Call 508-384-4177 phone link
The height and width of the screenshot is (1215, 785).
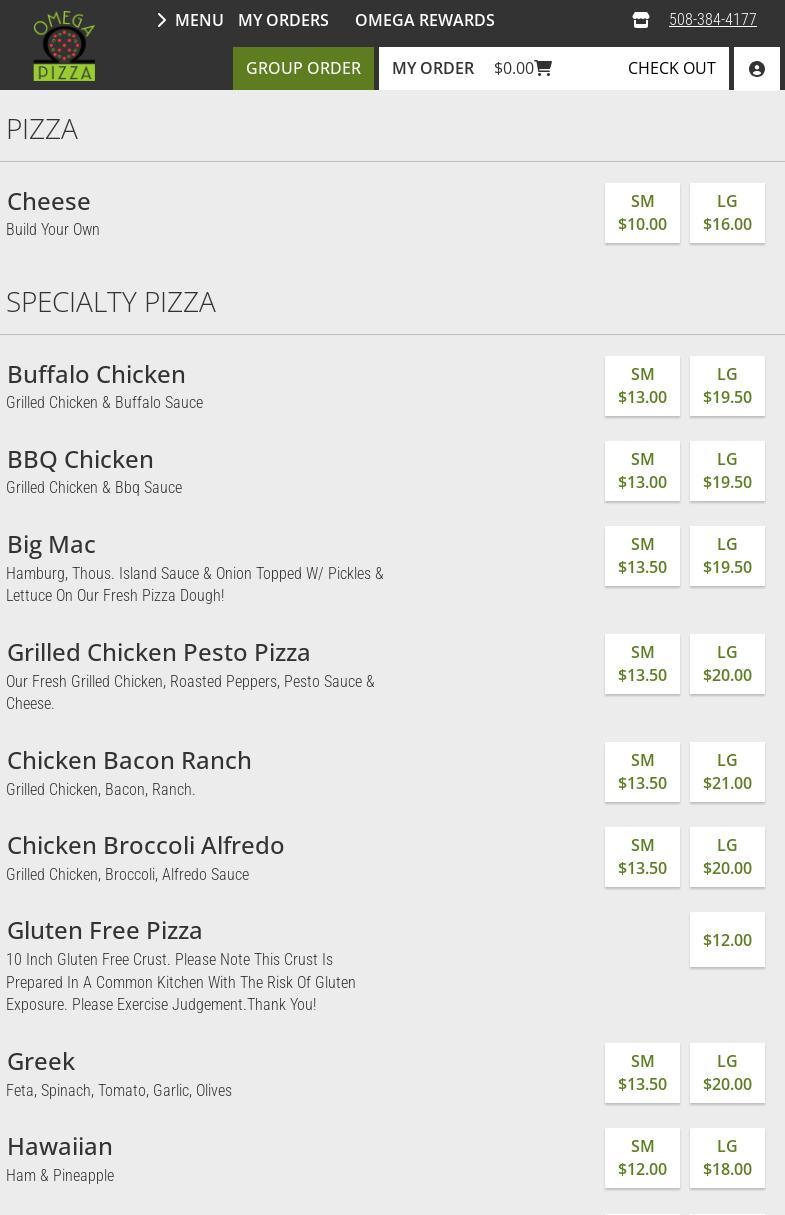[712, 20]
